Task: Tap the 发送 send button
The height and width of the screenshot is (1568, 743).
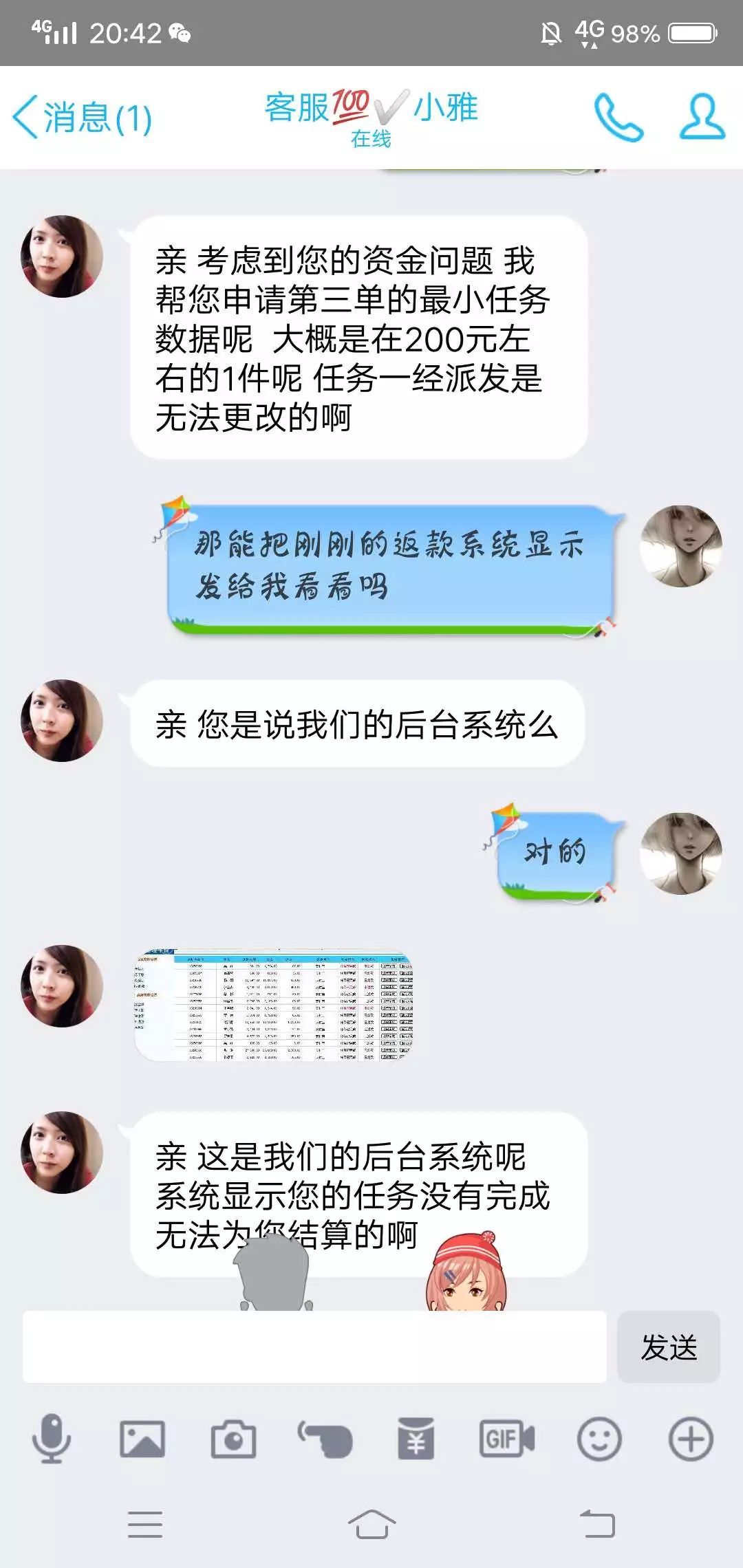Action: coord(669,1347)
